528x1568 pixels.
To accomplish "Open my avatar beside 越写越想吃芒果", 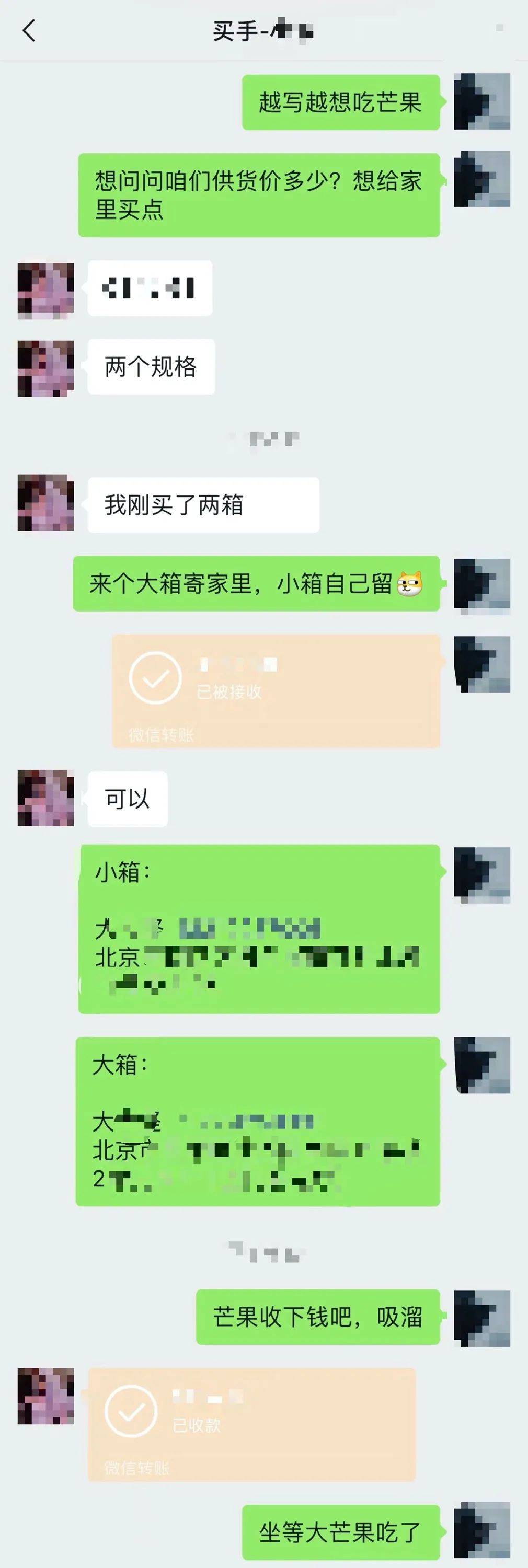I will click(x=481, y=101).
